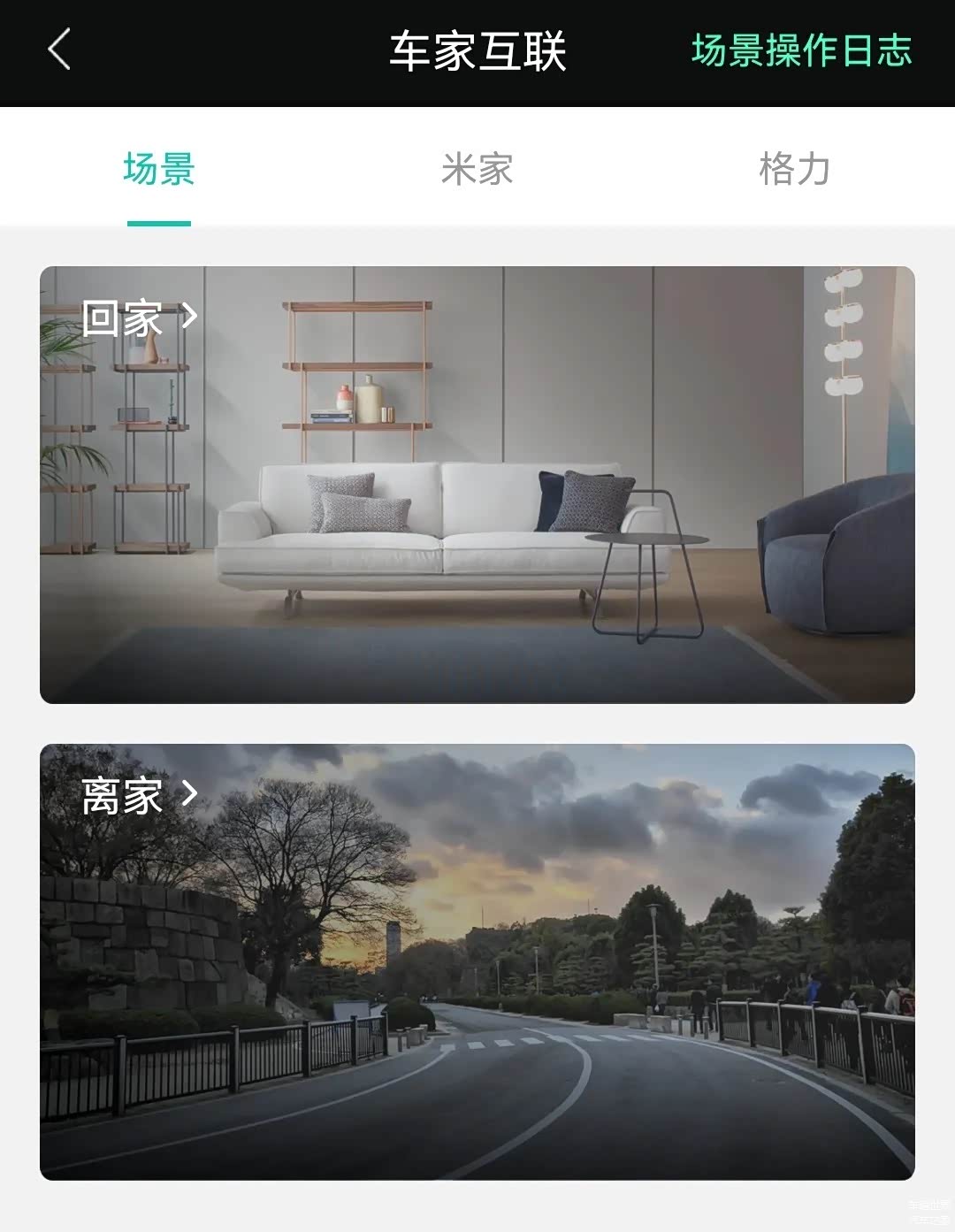
Task: Open the 回家 scene card
Action: pos(477,485)
